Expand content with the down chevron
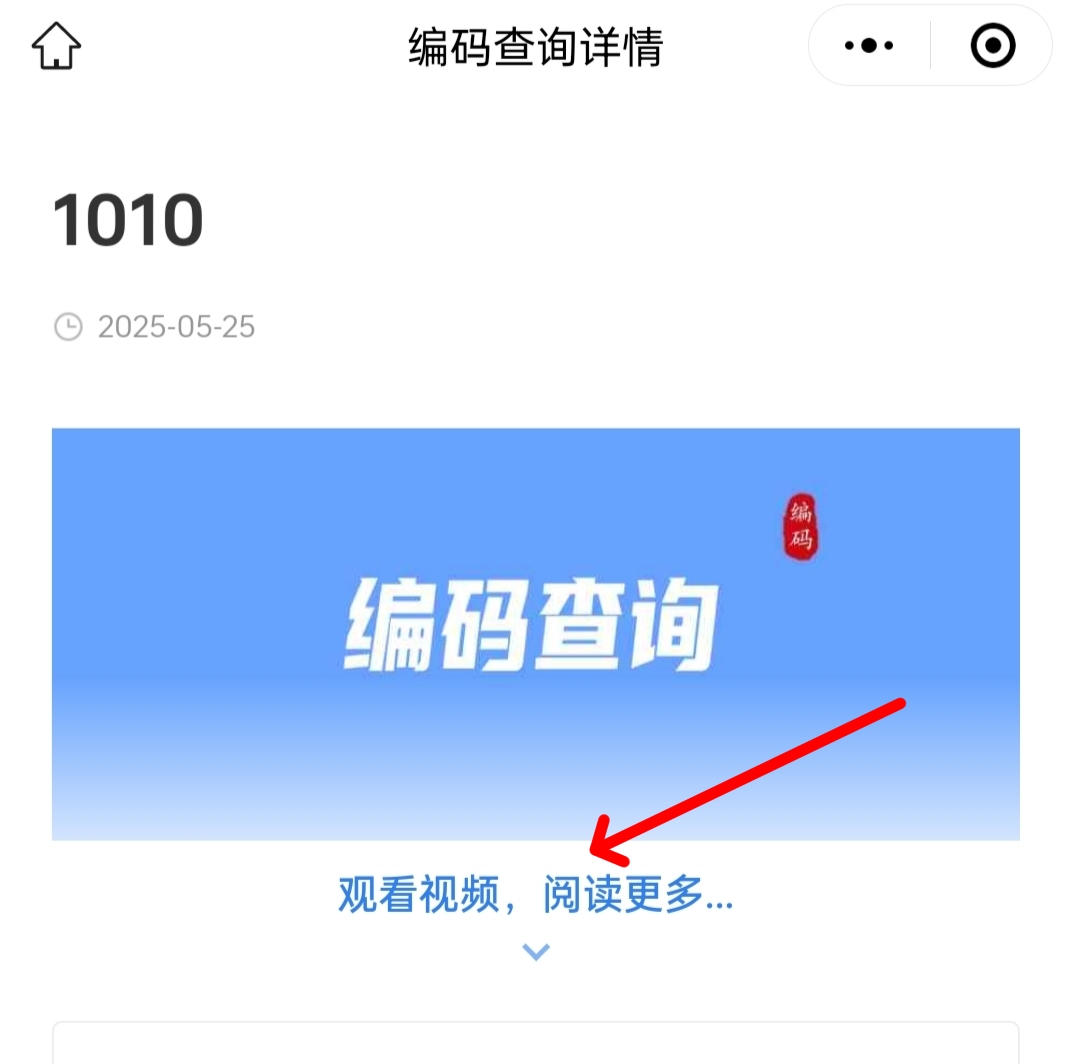 point(536,951)
